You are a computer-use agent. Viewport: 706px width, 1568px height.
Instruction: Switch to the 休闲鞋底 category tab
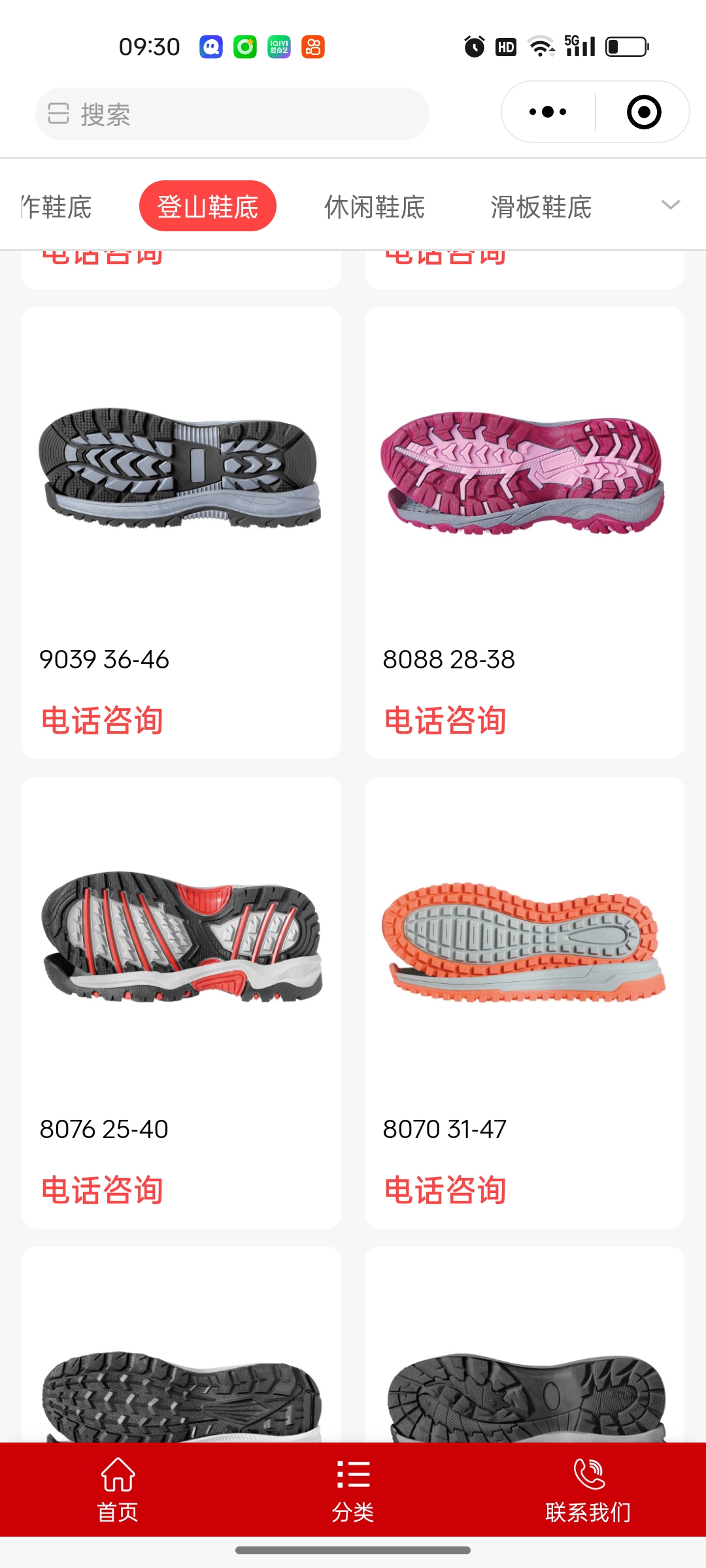click(375, 207)
